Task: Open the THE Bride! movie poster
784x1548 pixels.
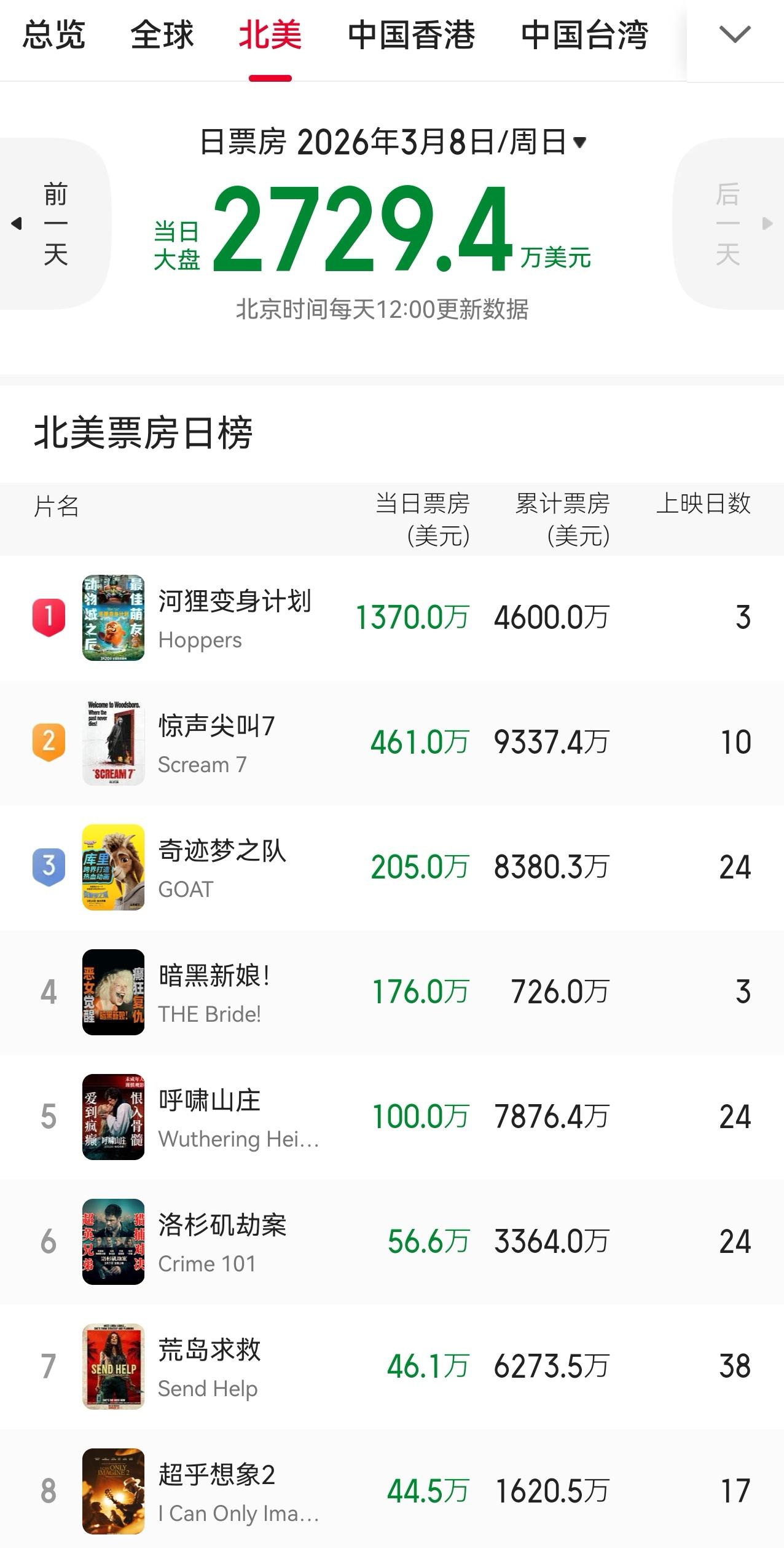Action: pyautogui.click(x=114, y=992)
